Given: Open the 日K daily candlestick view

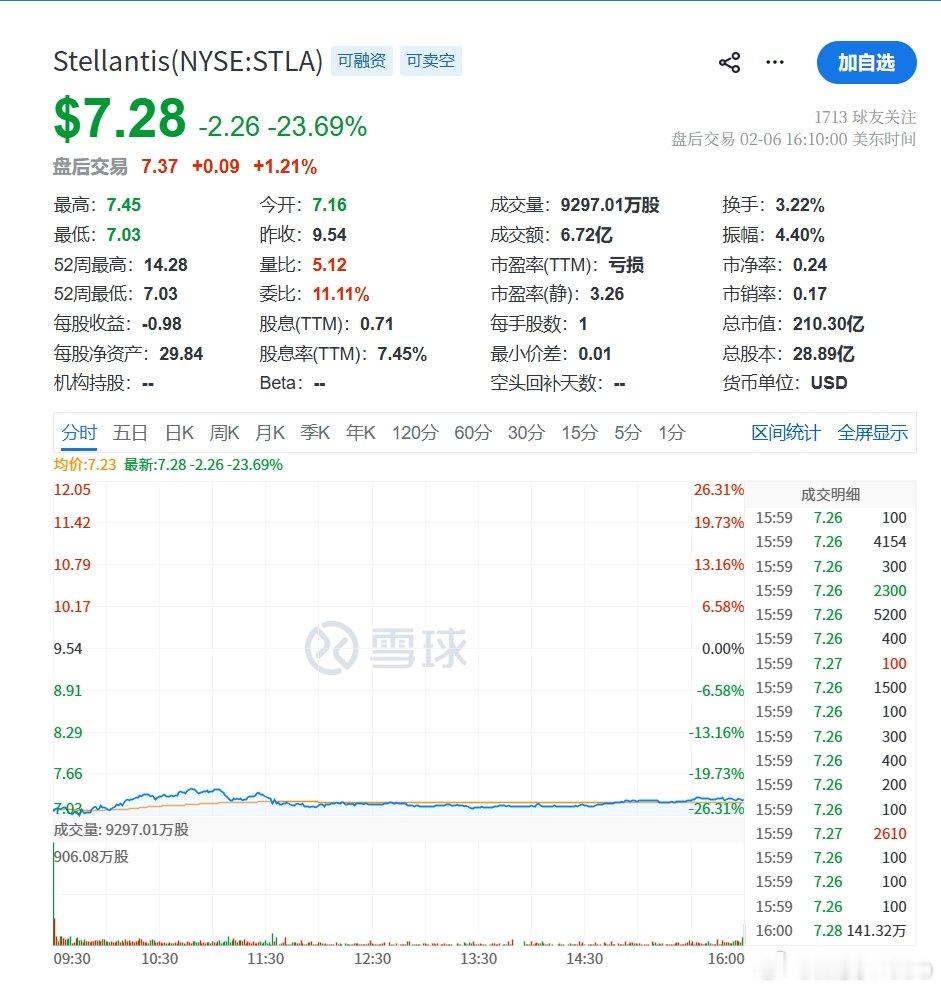Looking at the screenshot, I should pos(177,433).
